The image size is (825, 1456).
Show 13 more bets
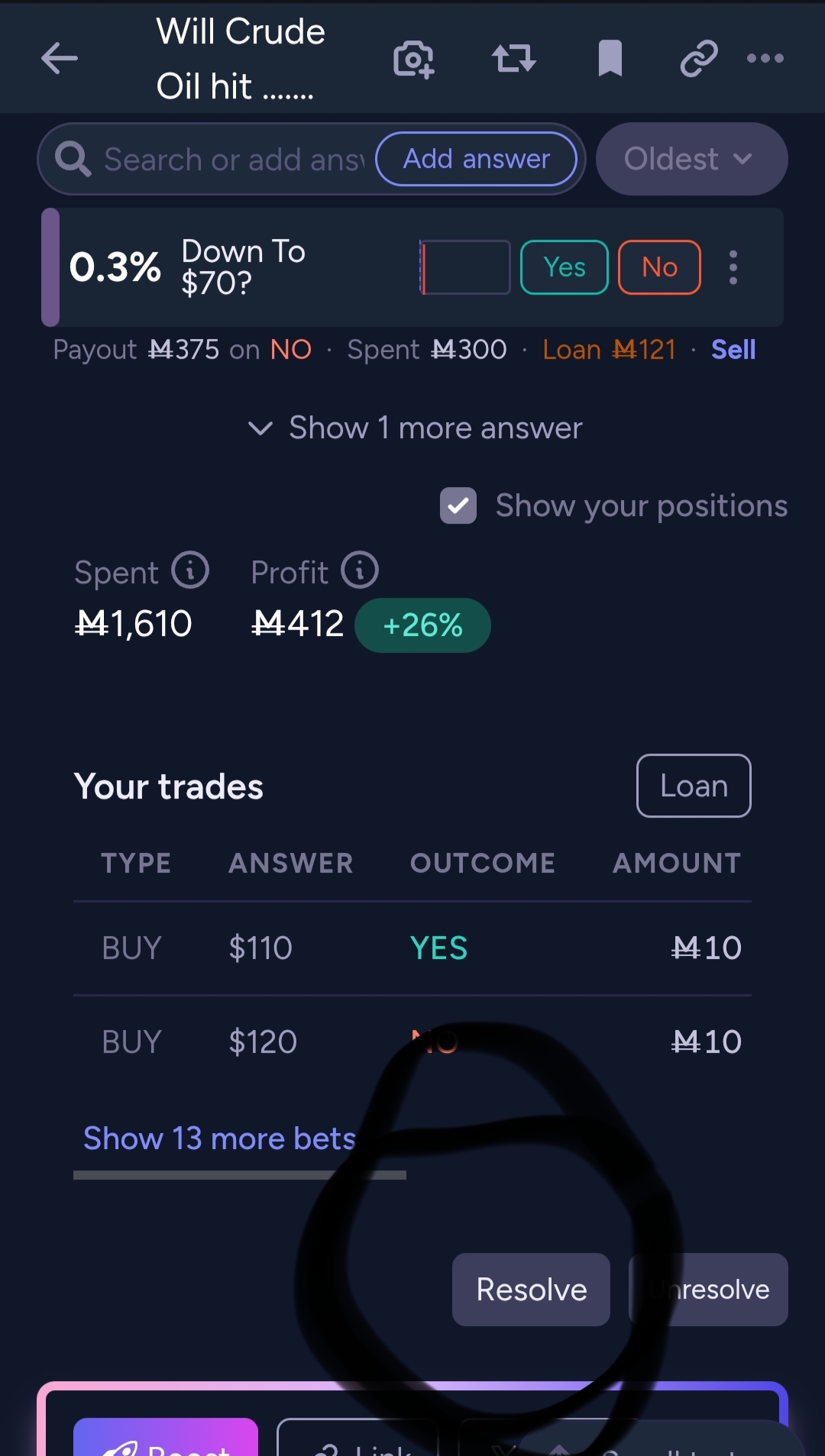tap(219, 1138)
